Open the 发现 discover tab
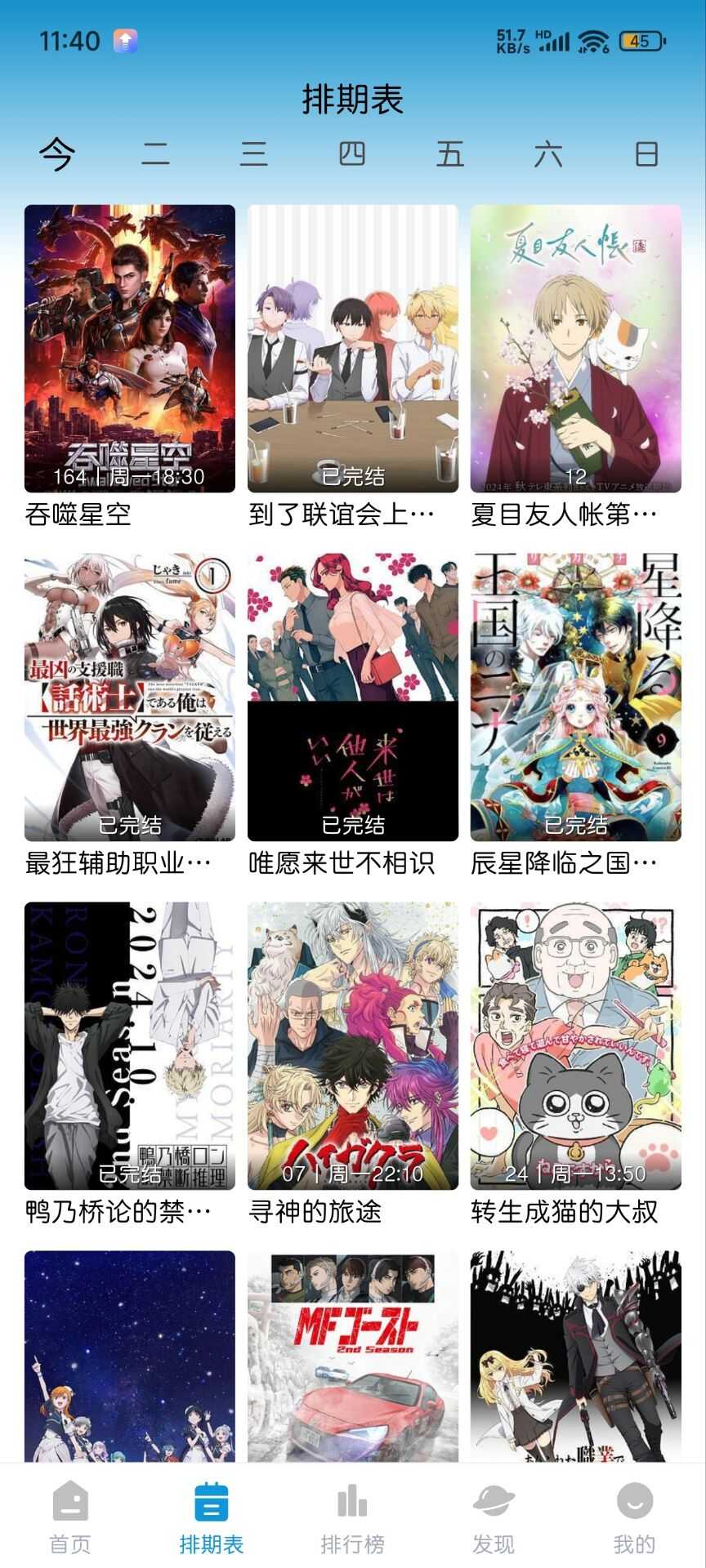This screenshot has width=706, height=1568. pos(494,1517)
